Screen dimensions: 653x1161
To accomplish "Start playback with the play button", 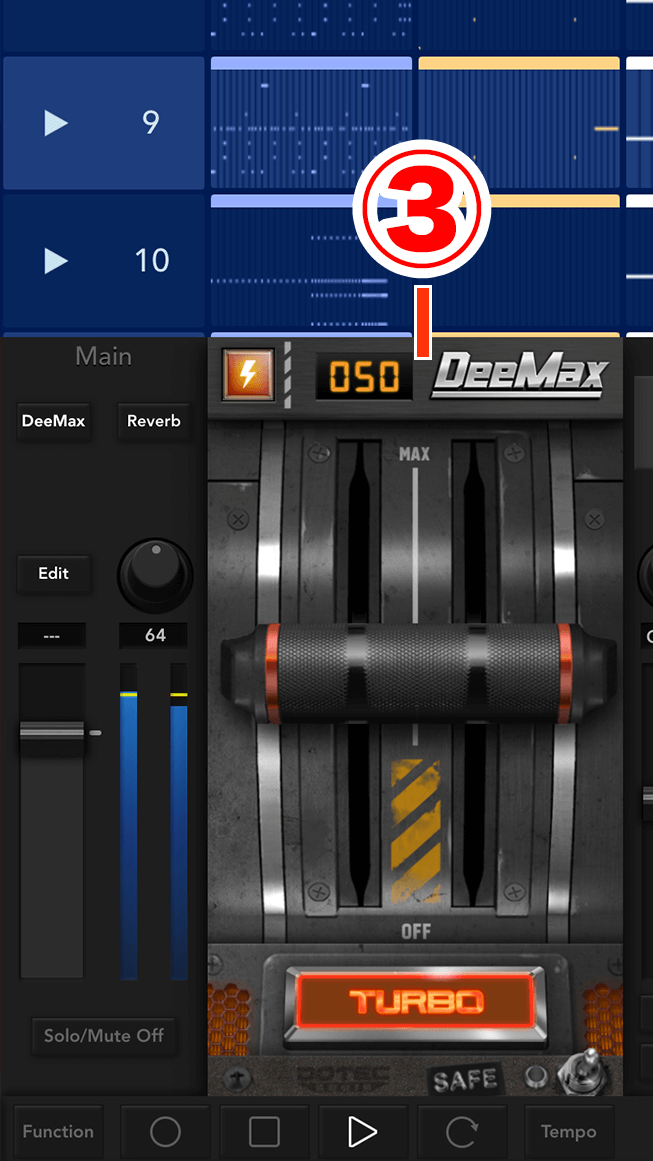I will [x=362, y=1131].
